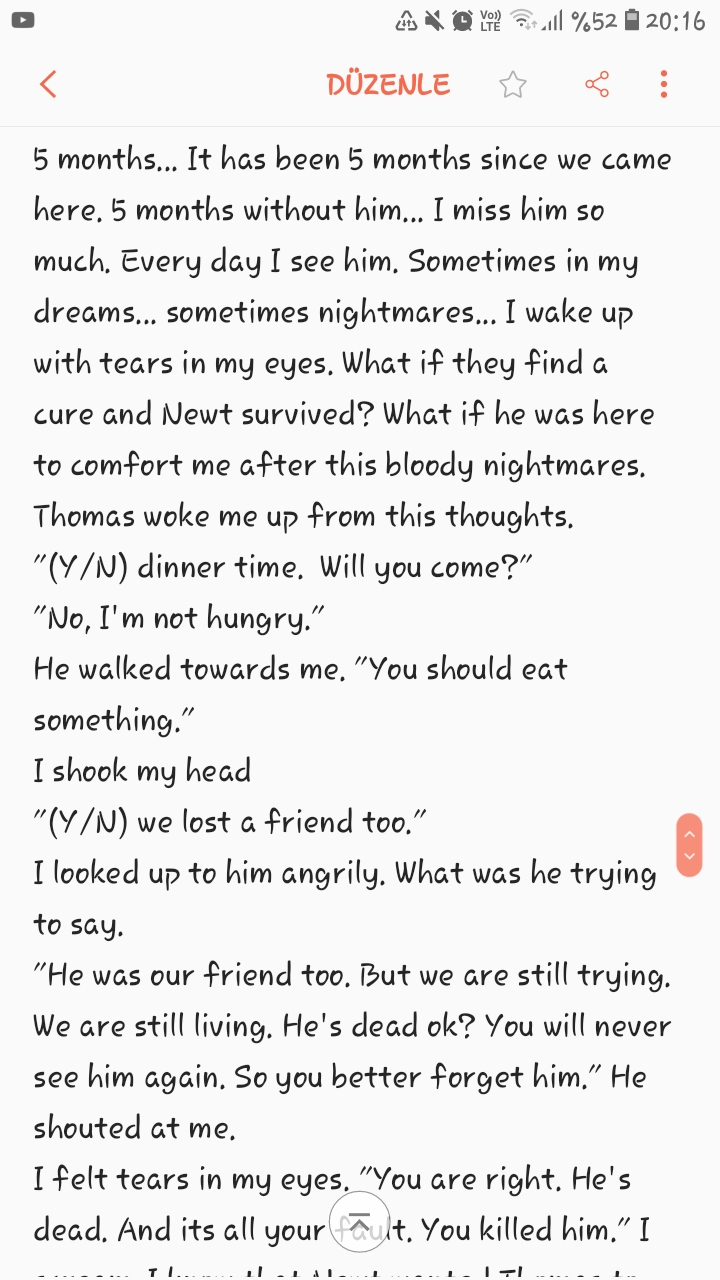Open the three-dot overflow menu
Screen dimensions: 720x1280
click(x=664, y=84)
